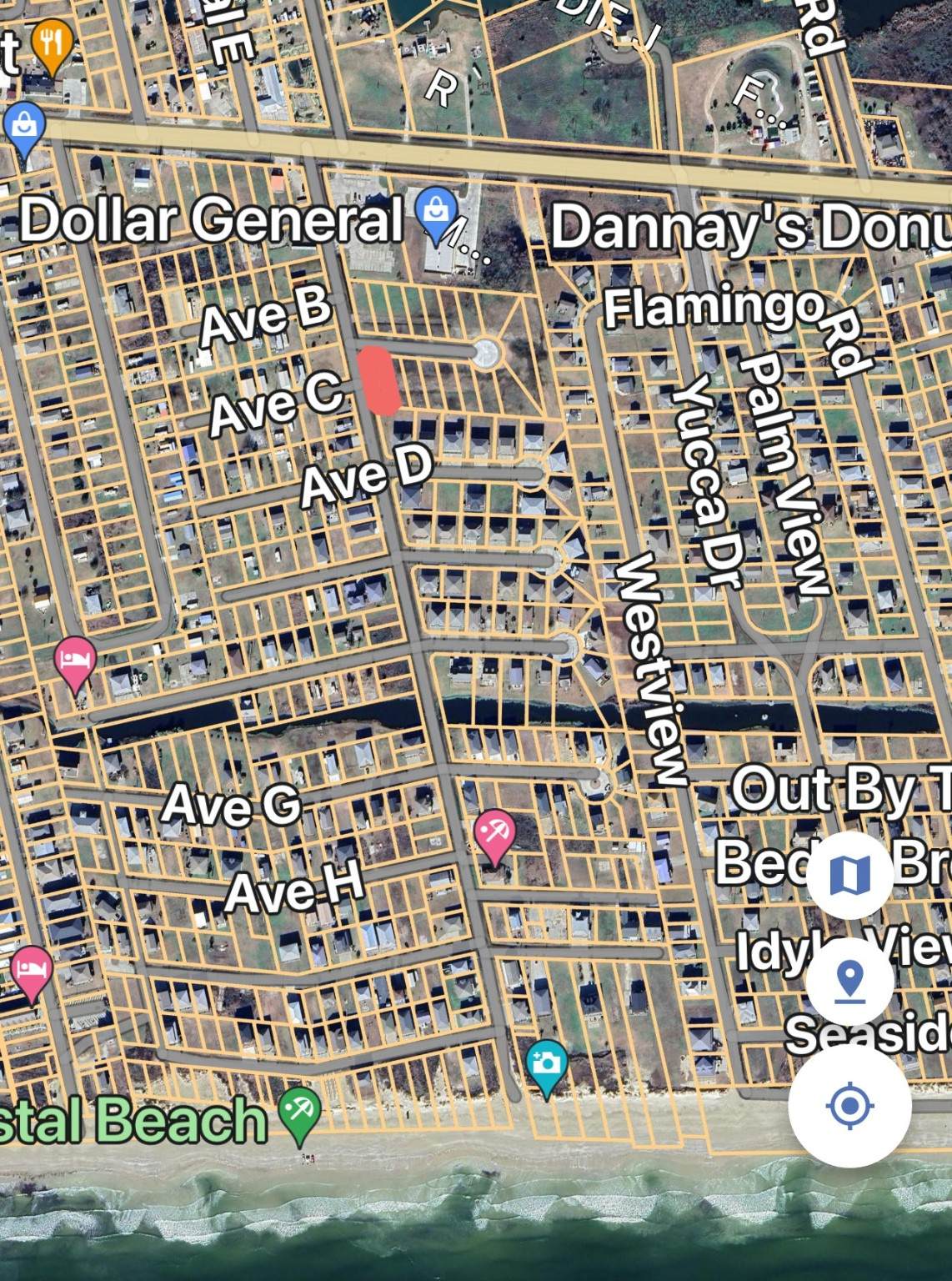Open shopping bag marker on left edge
The height and width of the screenshot is (1281, 952).
pos(24,128)
